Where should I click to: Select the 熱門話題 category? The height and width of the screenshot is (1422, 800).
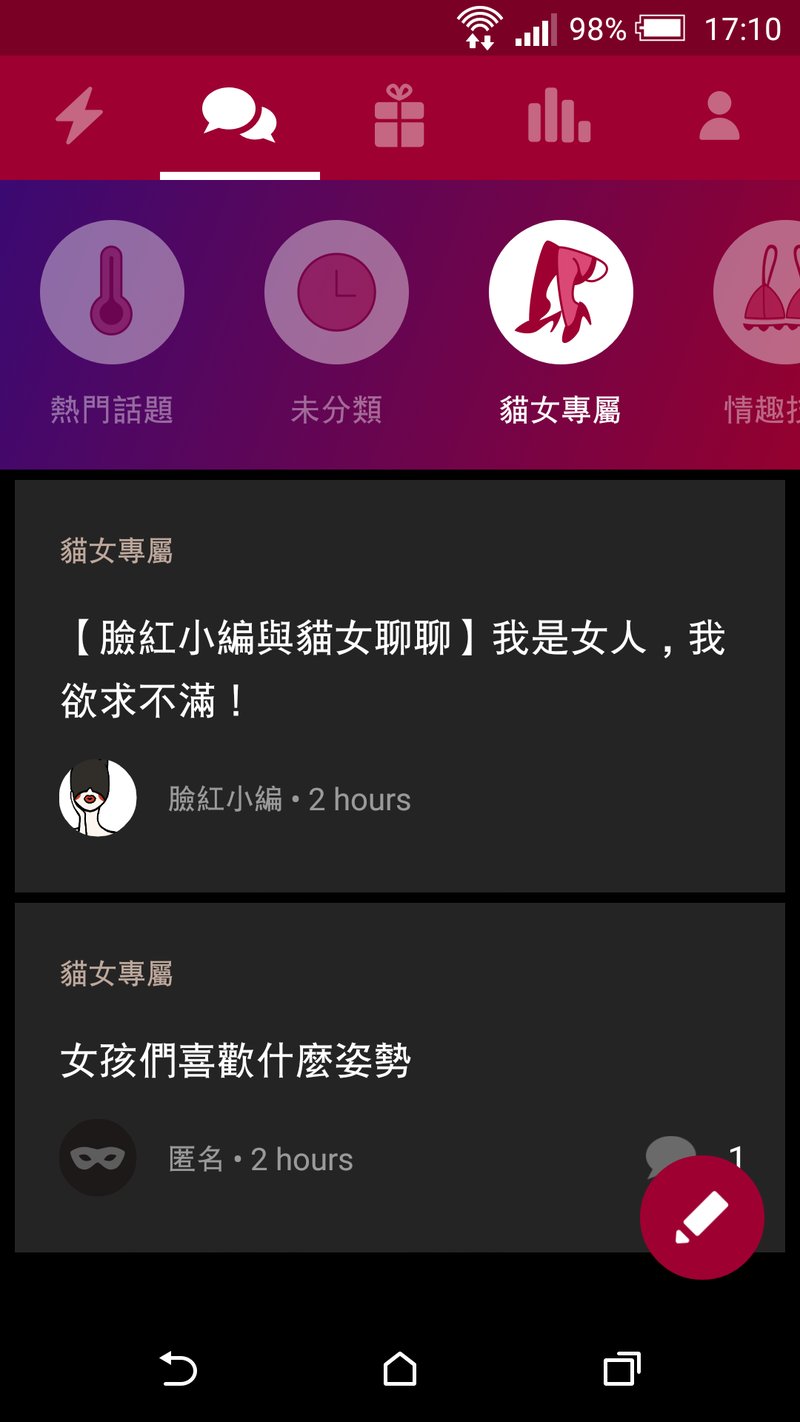click(x=112, y=292)
